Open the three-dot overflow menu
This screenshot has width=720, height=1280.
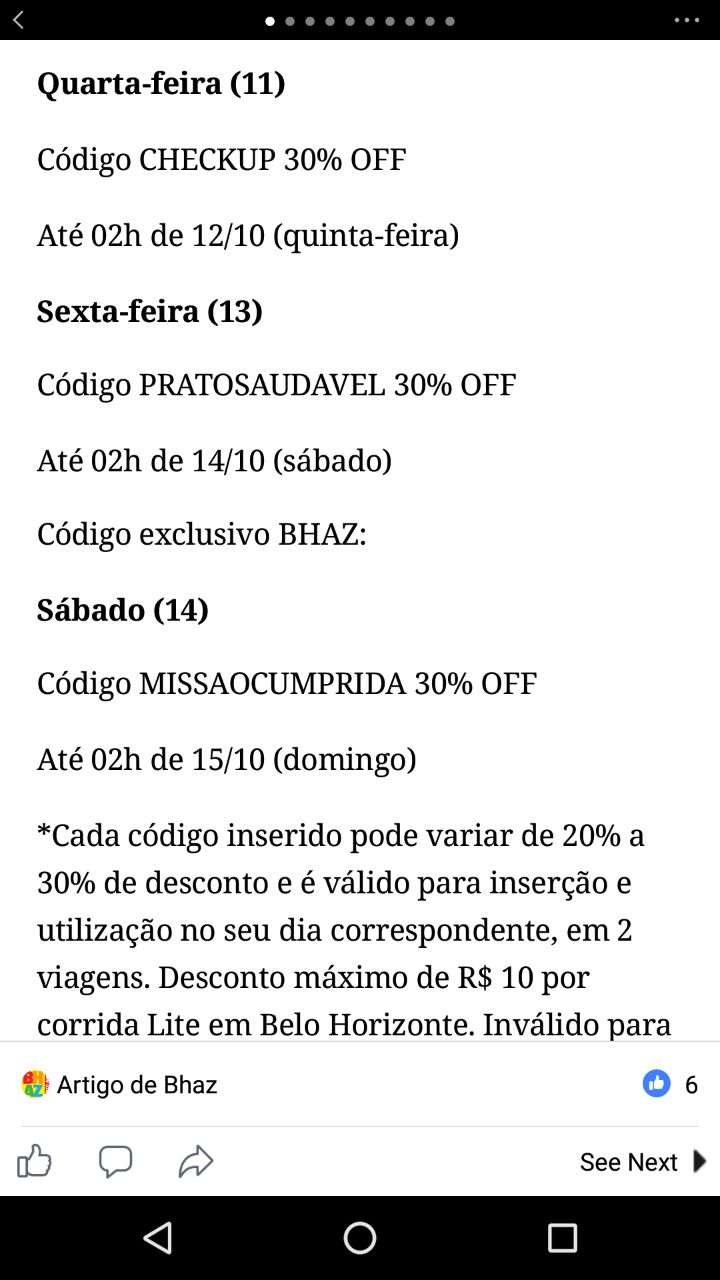click(687, 20)
